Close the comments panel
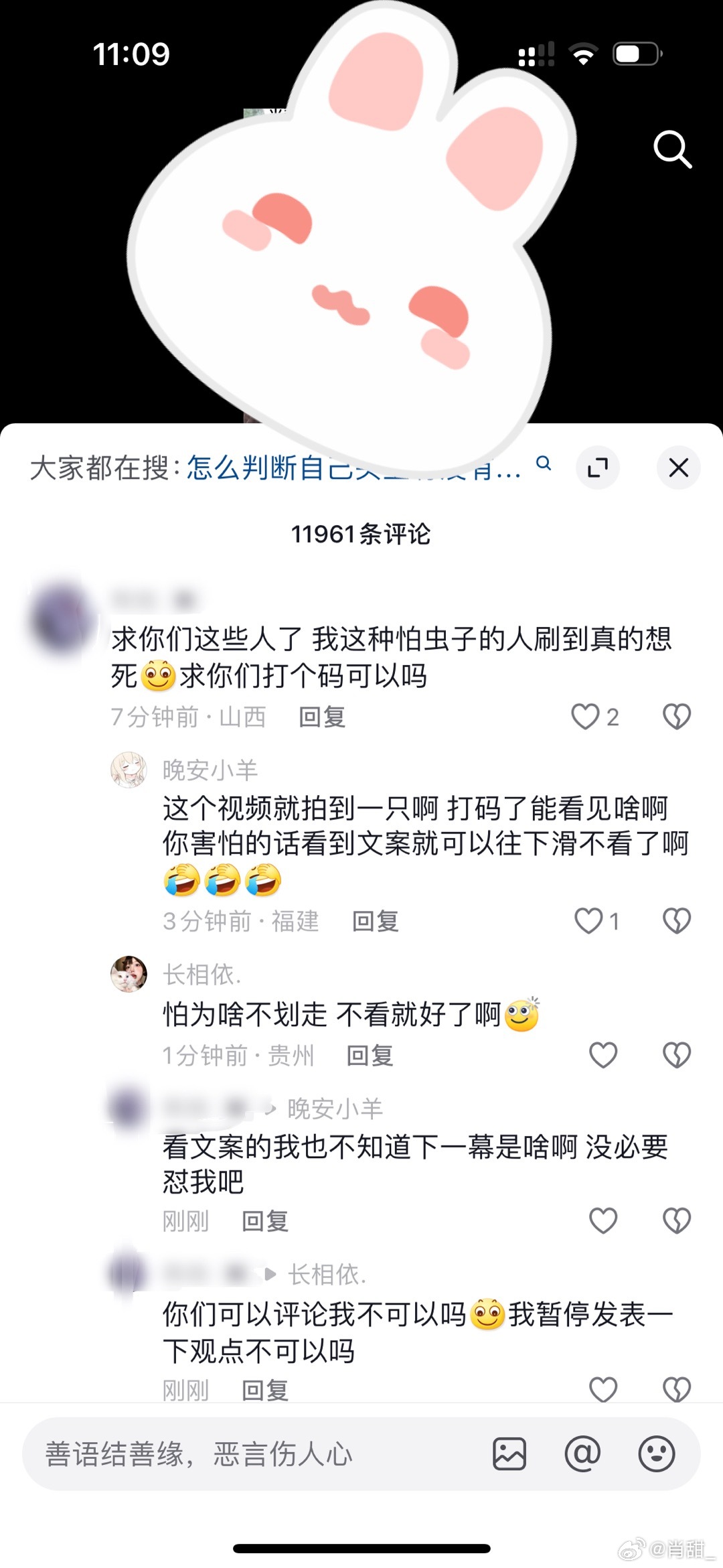Viewport: 723px width, 1568px height. coord(678,468)
